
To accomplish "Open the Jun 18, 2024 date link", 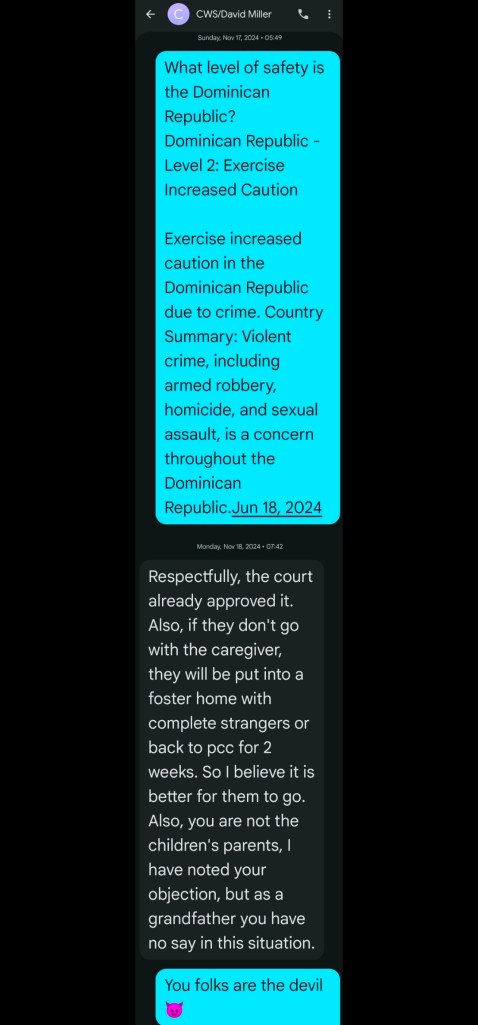I will pyautogui.click(x=277, y=508).
